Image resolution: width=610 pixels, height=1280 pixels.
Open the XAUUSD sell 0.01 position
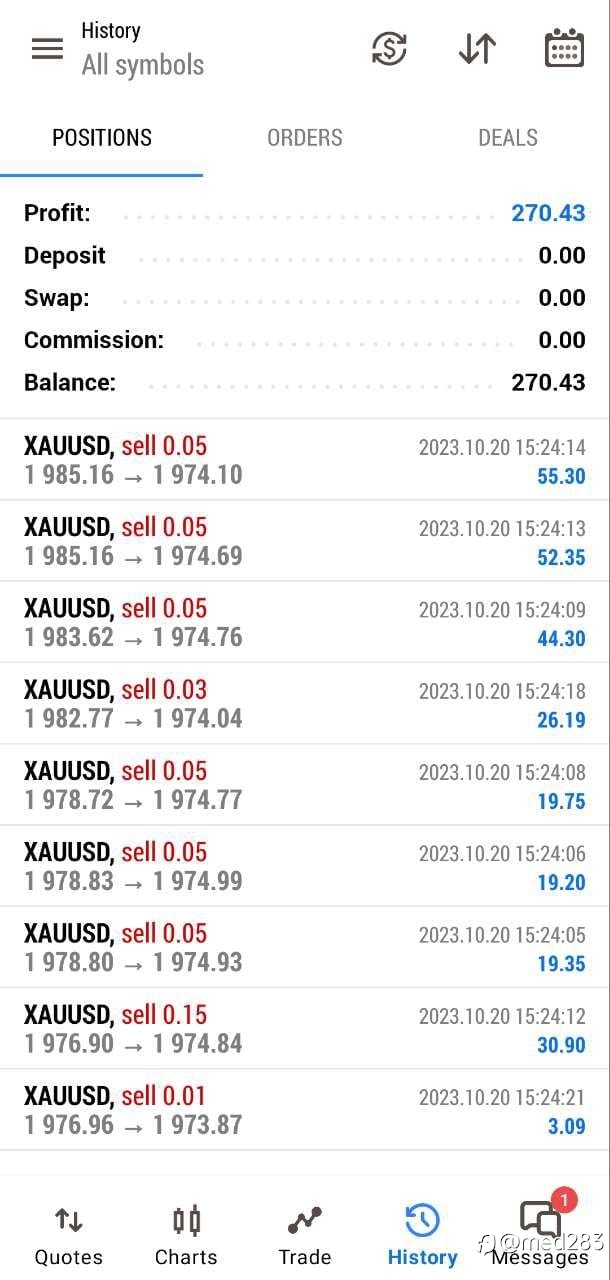coord(305,1109)
